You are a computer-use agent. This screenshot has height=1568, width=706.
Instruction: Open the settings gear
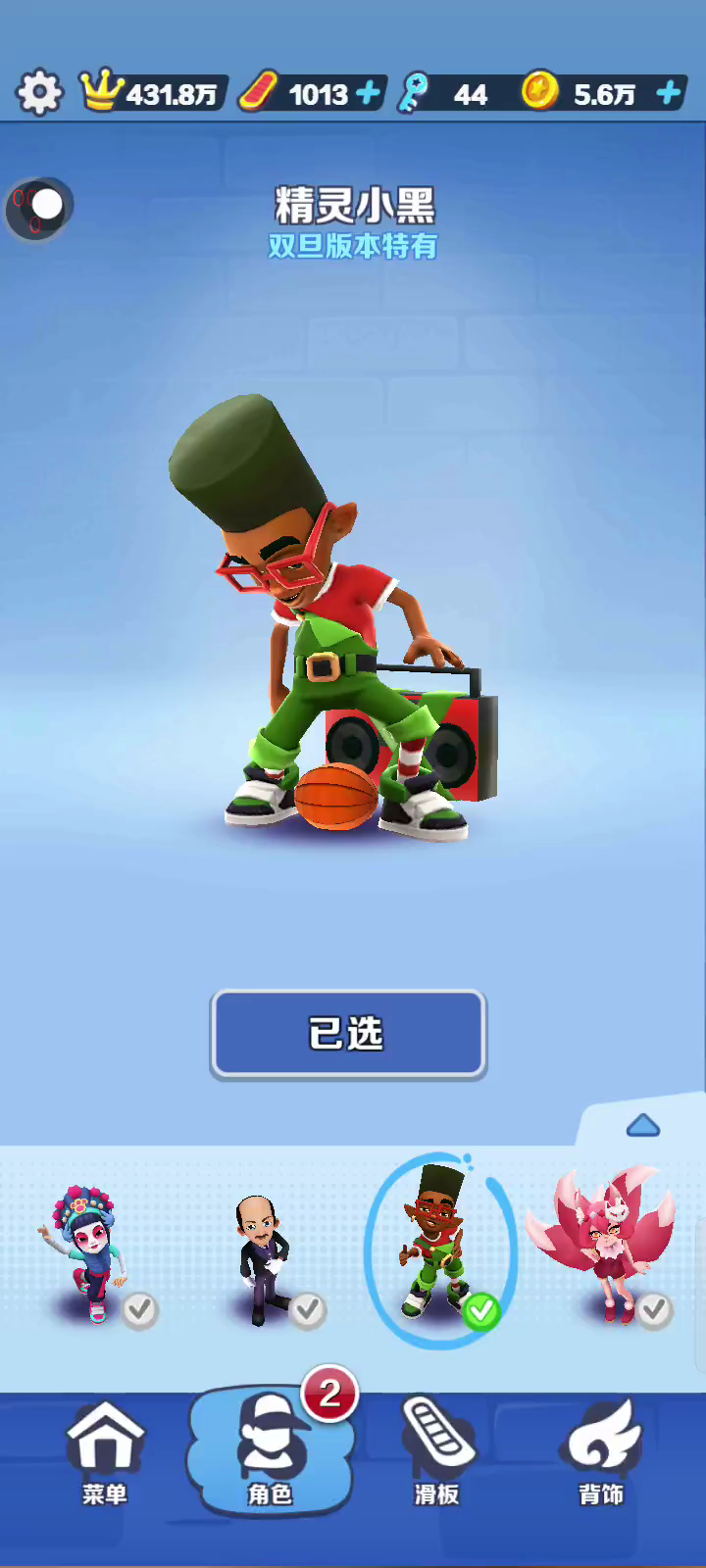(39, 93)
